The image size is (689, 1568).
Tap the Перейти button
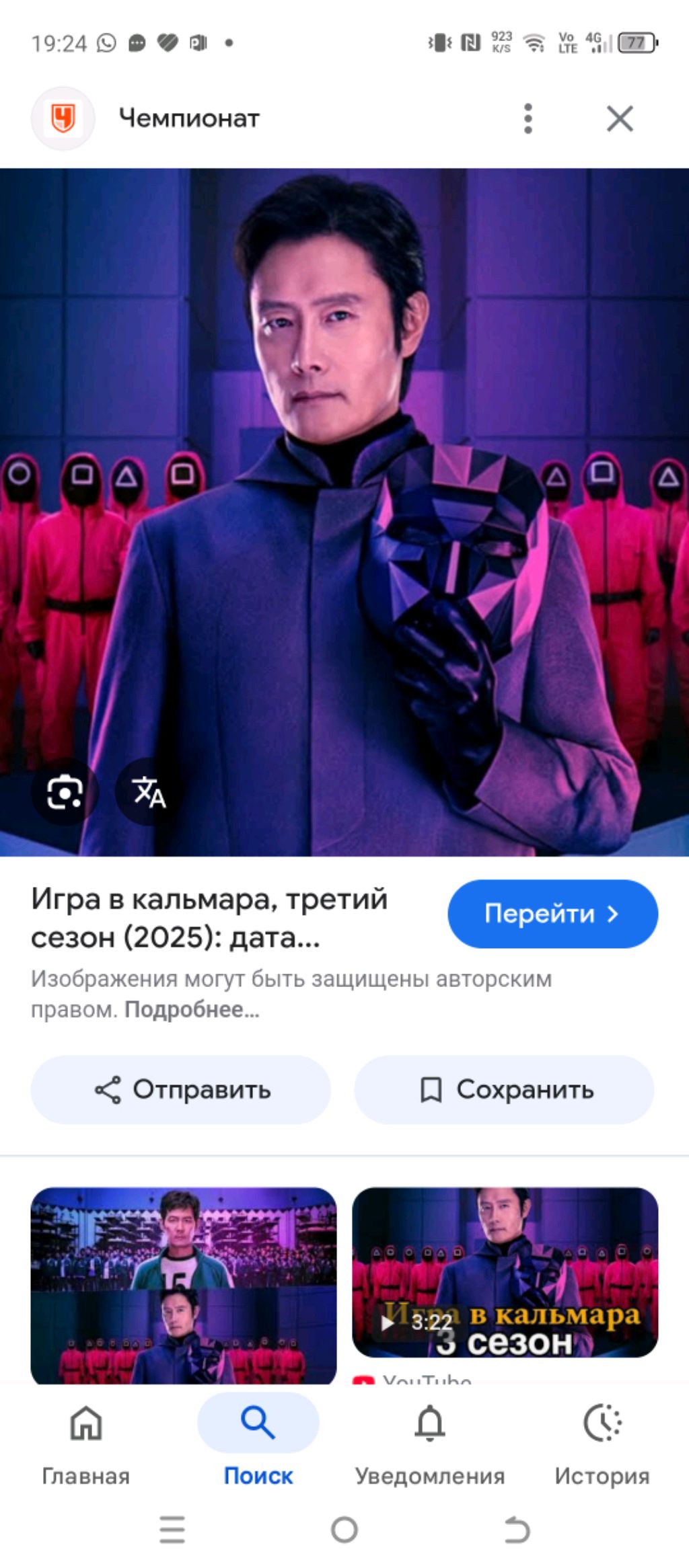(x=552, y=914)
